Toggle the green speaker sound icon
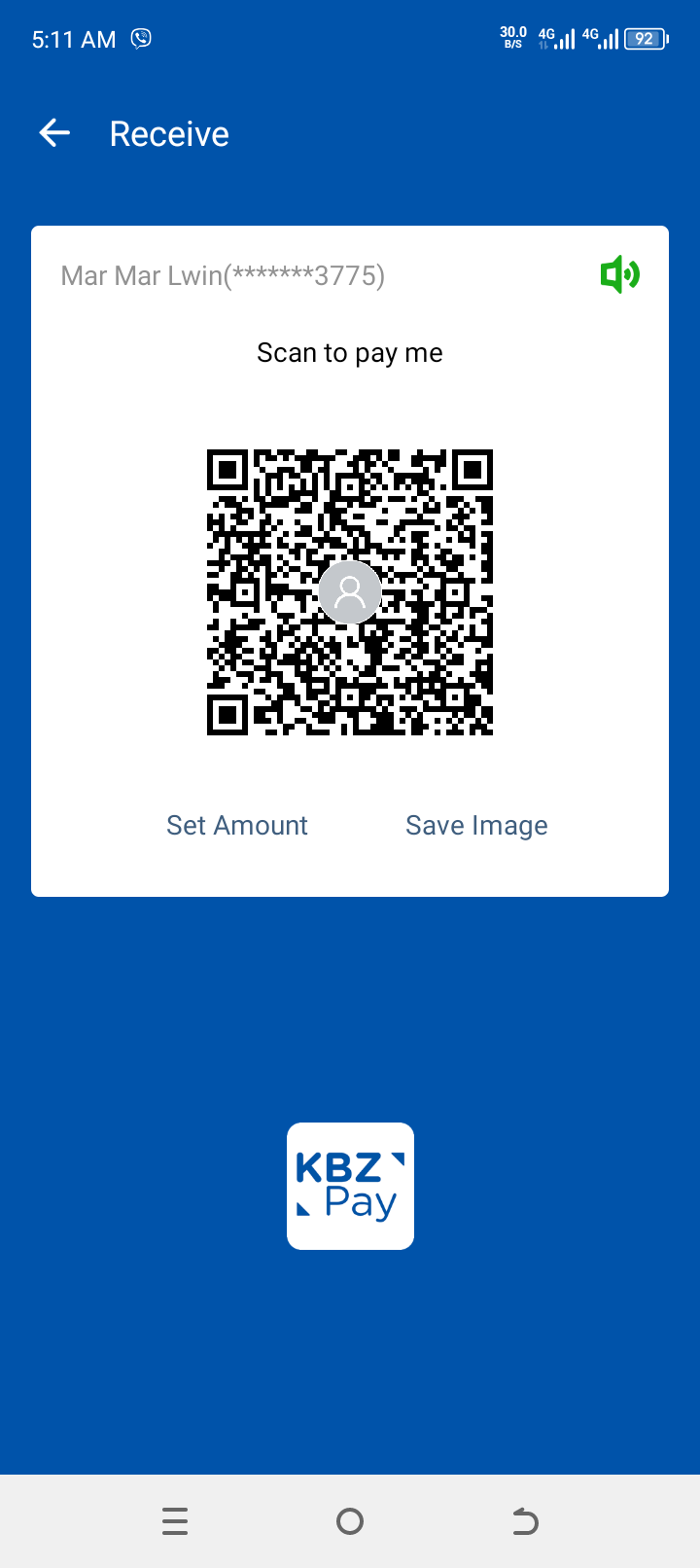 click(x=619, y=275)
